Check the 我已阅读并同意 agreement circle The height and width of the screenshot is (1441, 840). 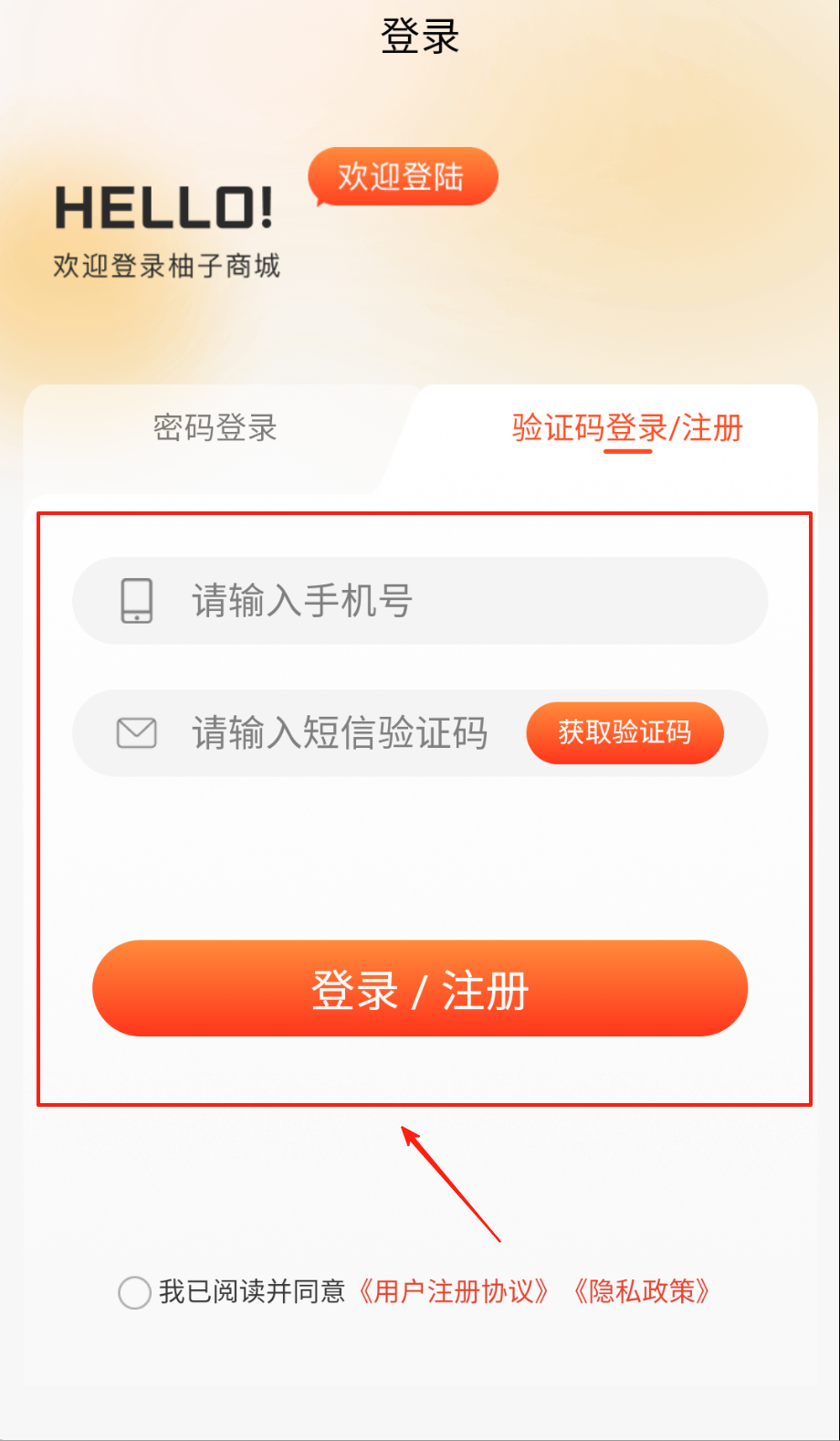coord(135,1292)
